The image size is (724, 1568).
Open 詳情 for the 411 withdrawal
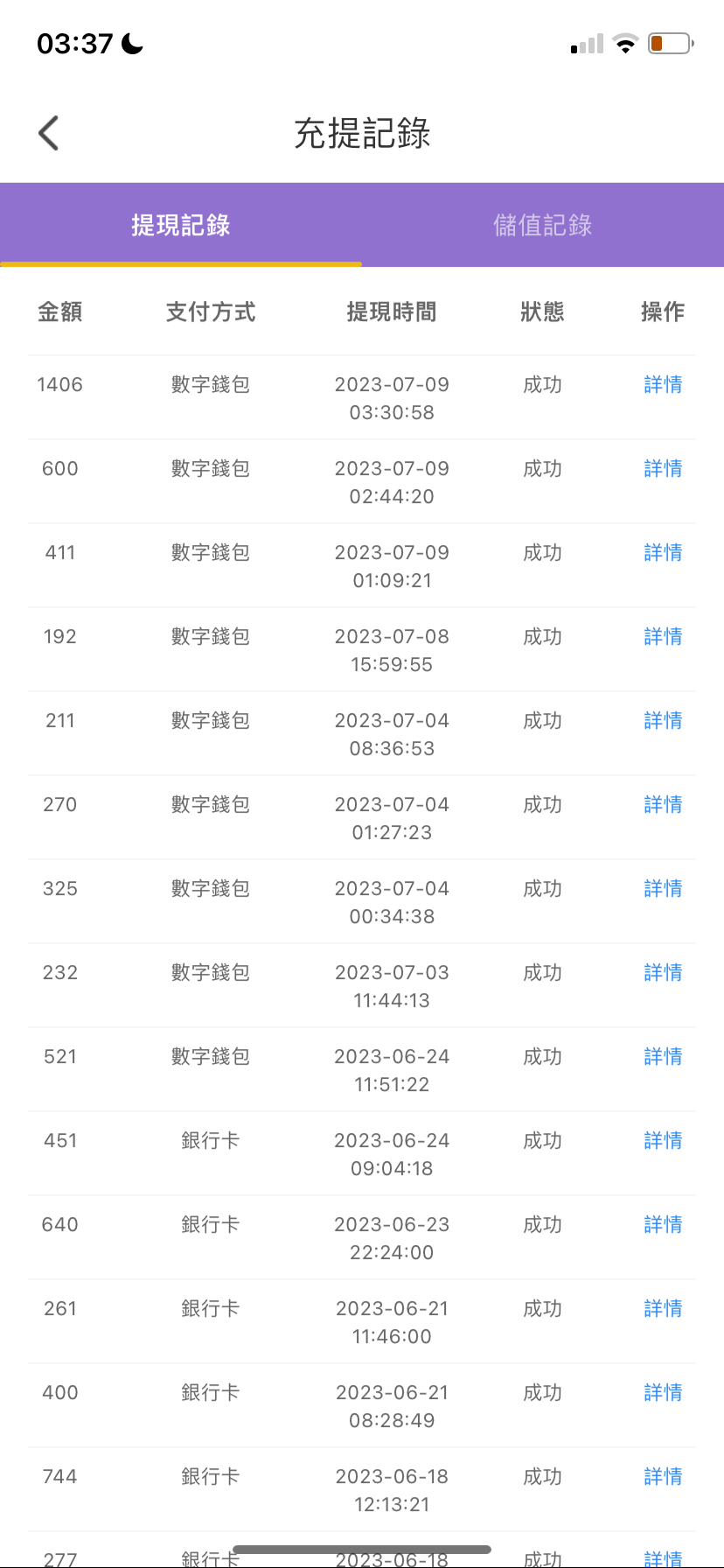pyautogui.click(x=663, y=553)
